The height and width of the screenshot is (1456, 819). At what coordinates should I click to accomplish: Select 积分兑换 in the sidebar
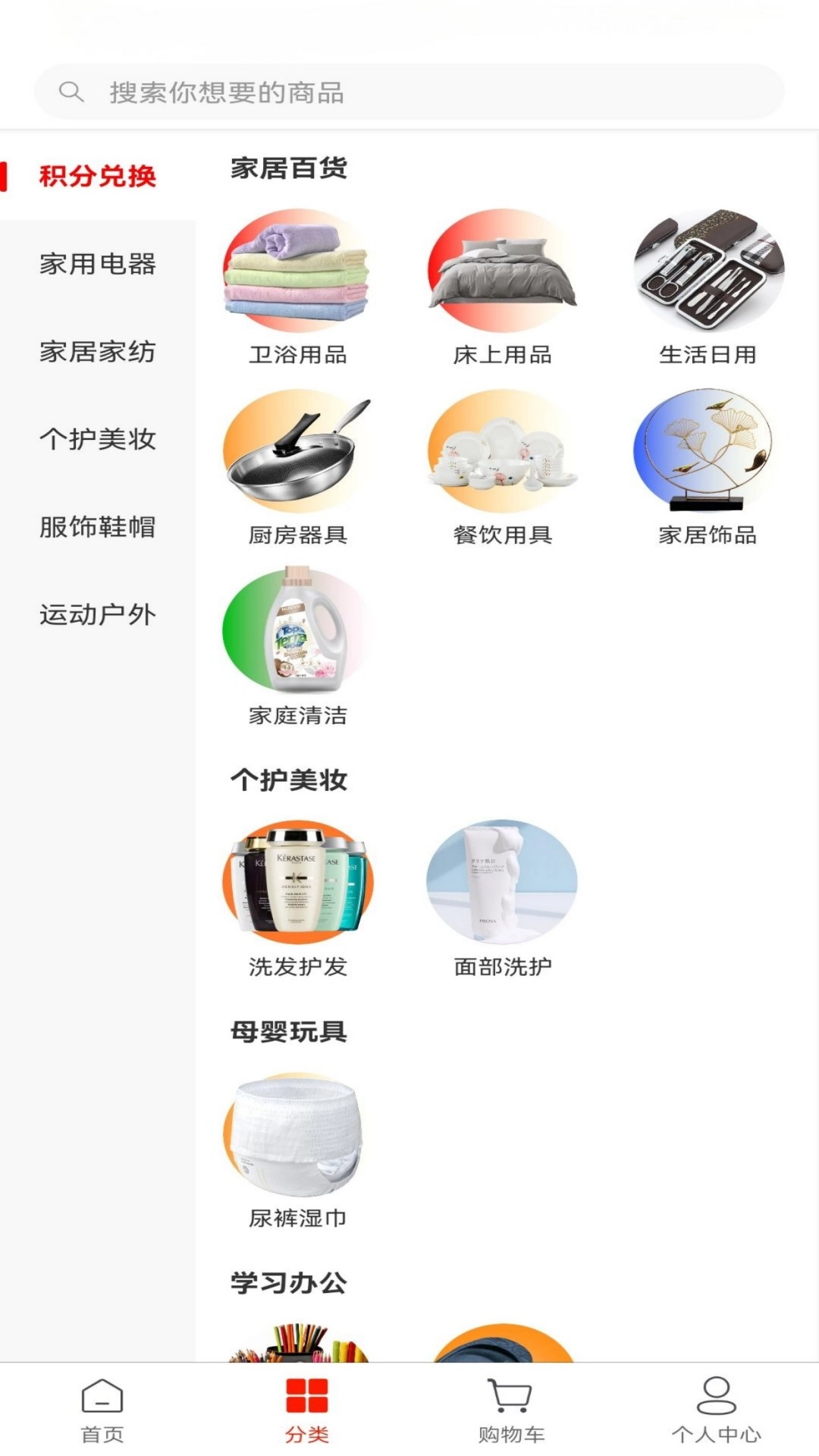(x=98, y=176)
